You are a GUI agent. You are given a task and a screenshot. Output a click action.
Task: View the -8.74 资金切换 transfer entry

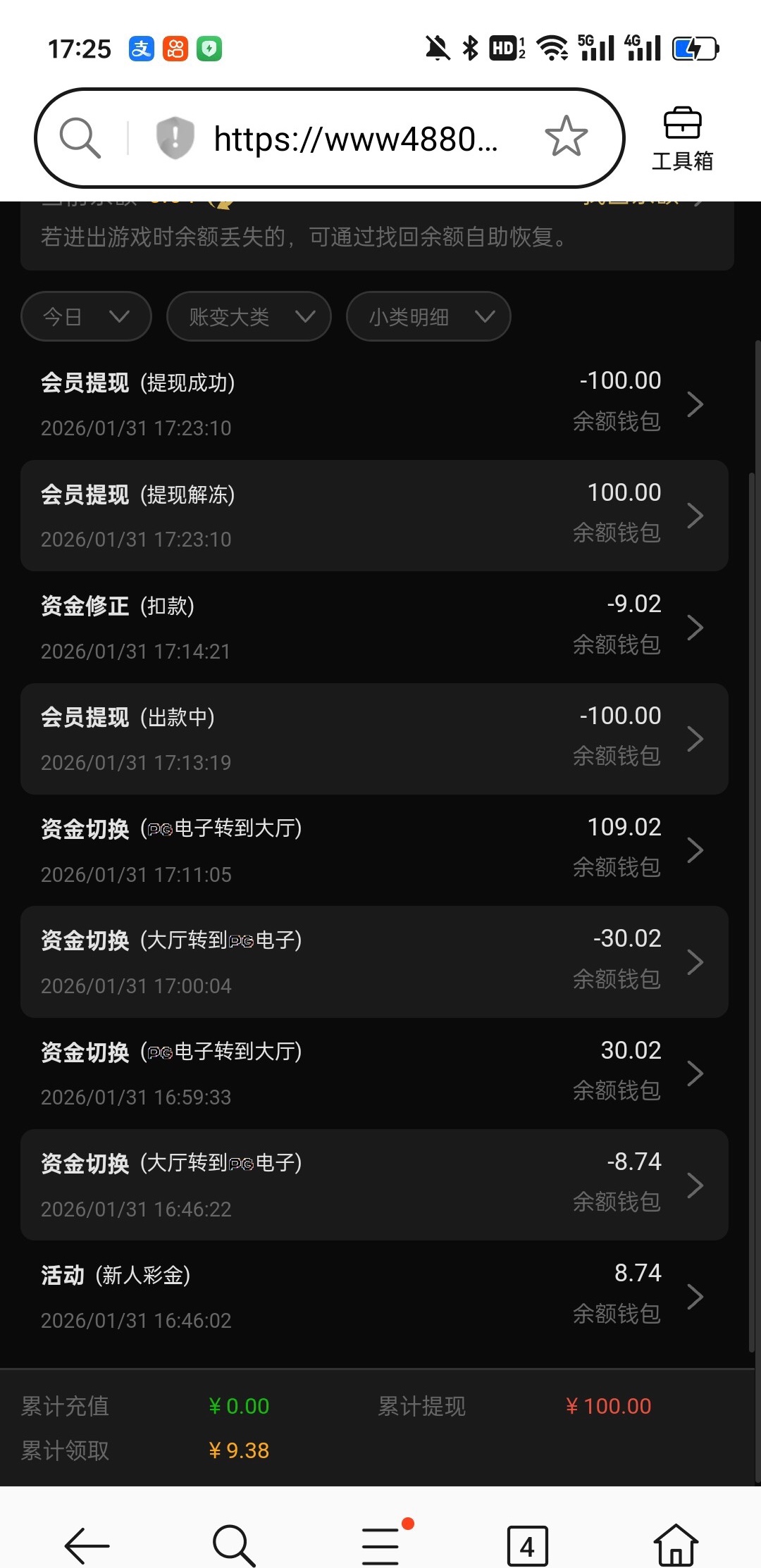click(x=373, y=1185)
